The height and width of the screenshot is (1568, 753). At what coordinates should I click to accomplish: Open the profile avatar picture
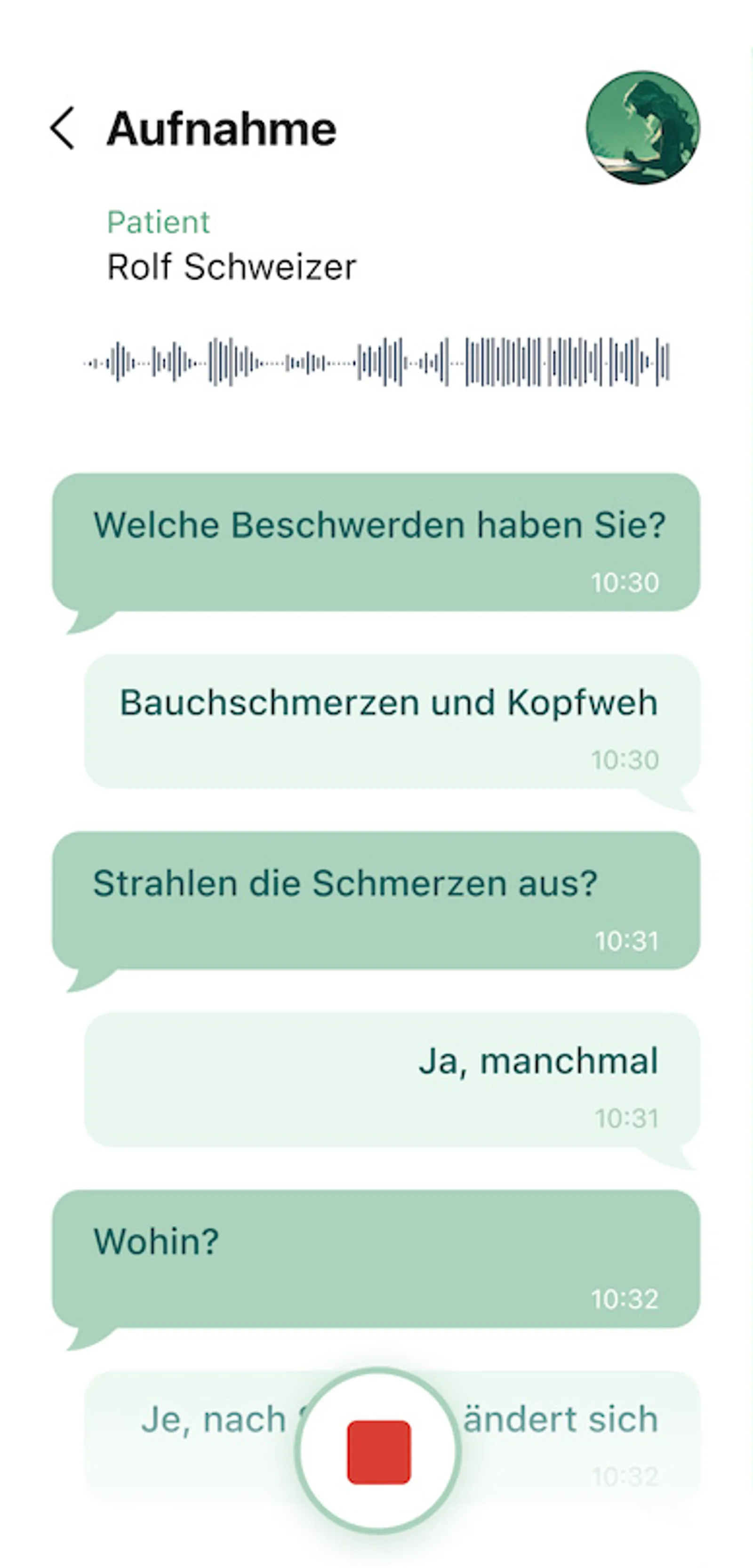click(643, 128)
